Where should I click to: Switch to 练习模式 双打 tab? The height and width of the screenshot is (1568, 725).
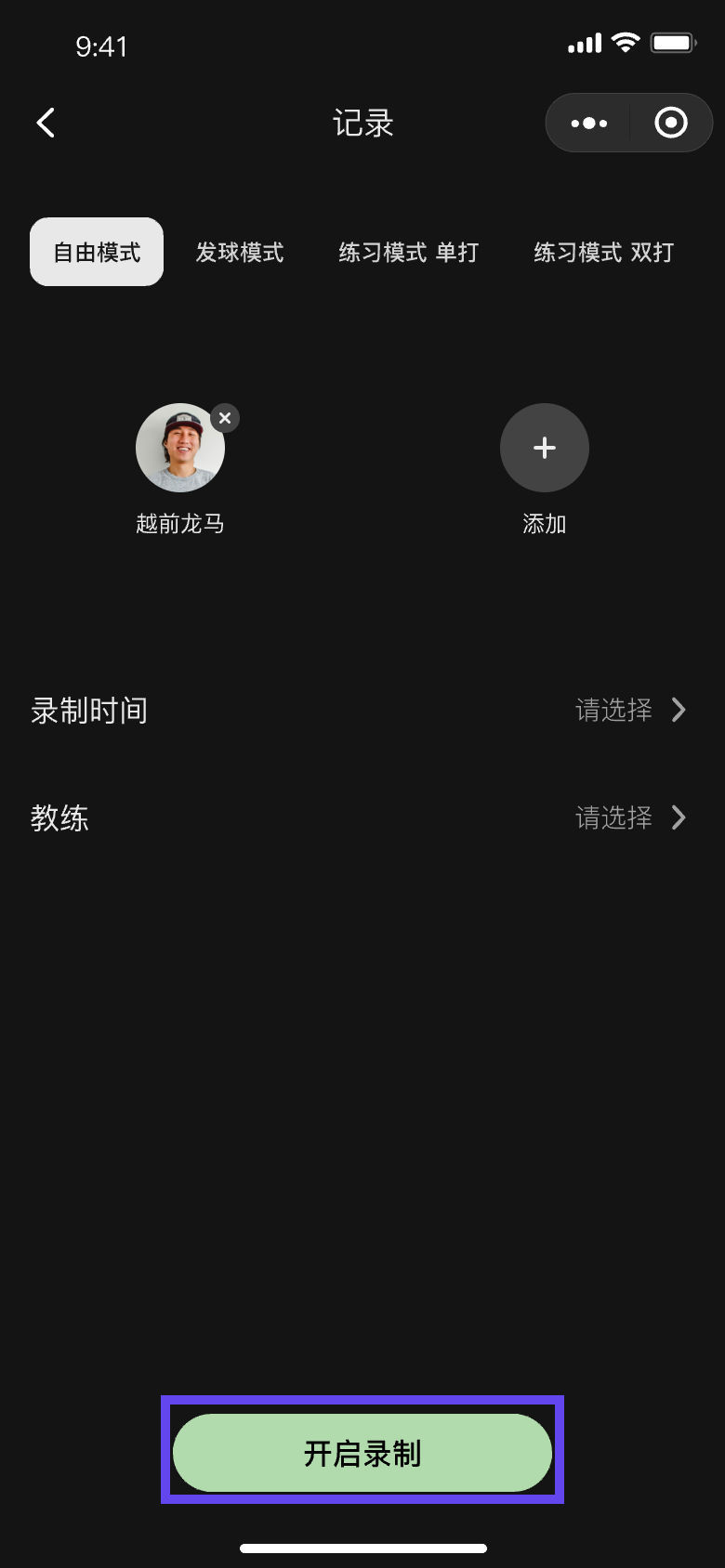pyautogui.click(x=603, y=252)
